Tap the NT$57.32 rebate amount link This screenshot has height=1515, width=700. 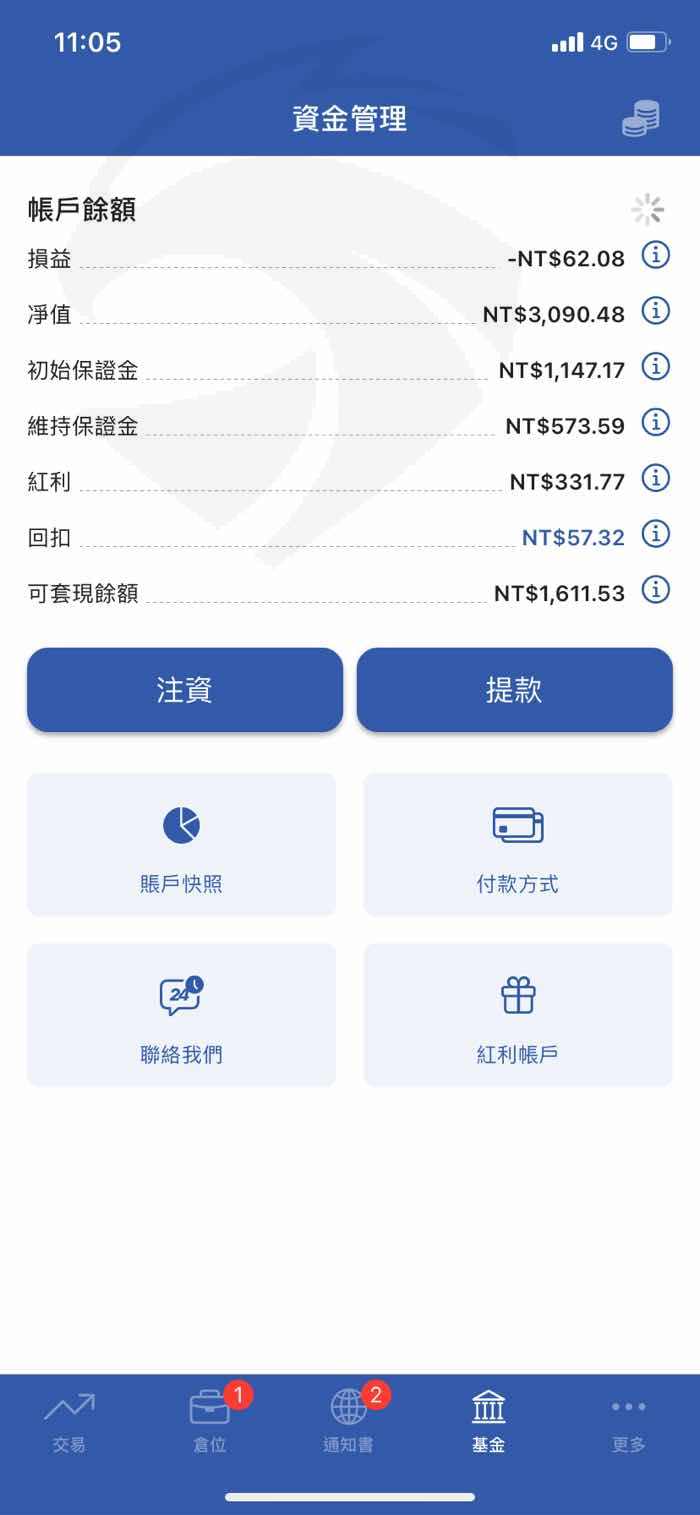pos(573,538)
